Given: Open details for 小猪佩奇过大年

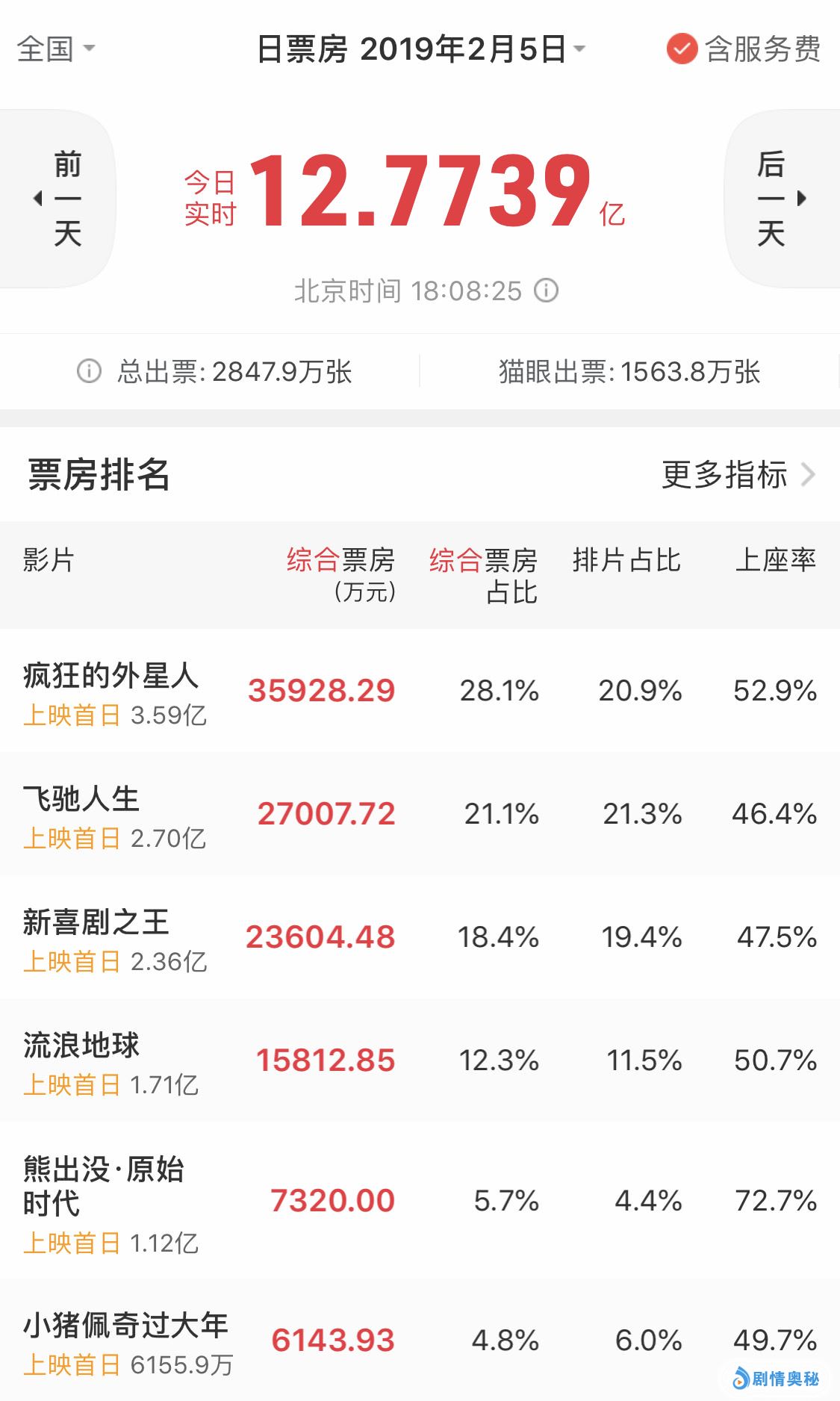Looking at the screenshot, I should pyautogui.click(x=125, y=1326).
